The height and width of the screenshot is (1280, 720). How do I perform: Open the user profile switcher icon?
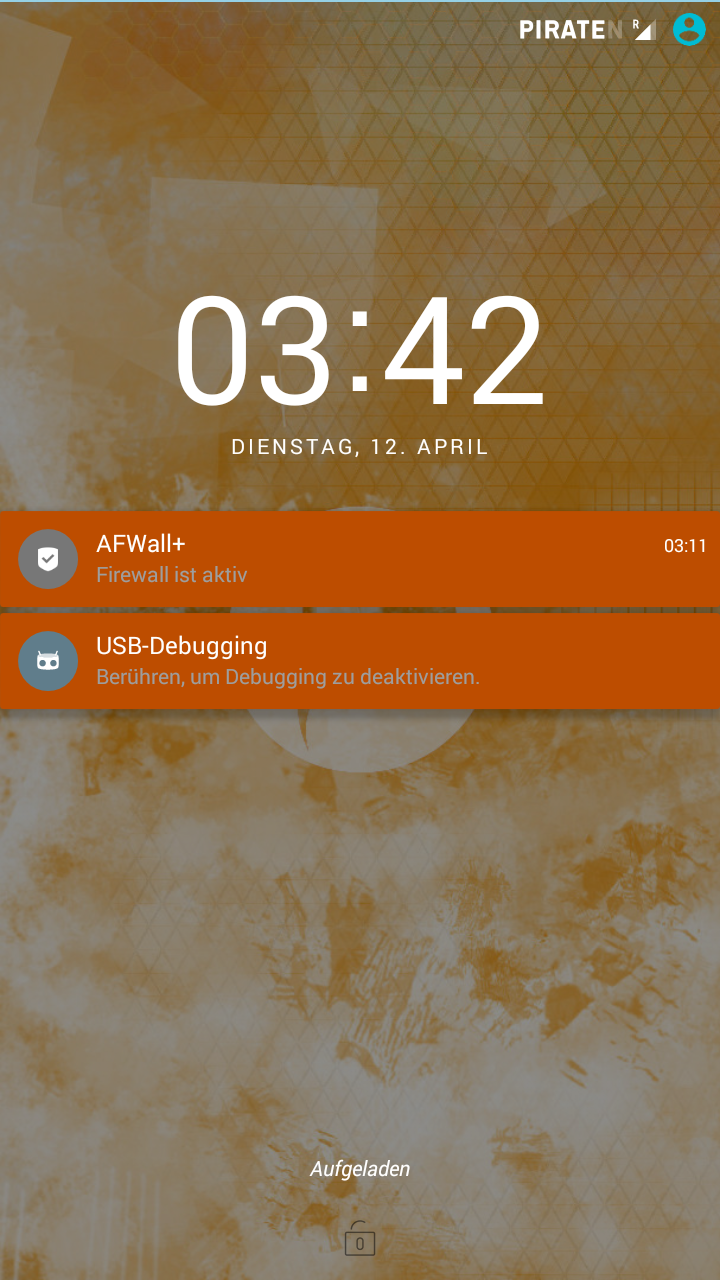(689, 29)
